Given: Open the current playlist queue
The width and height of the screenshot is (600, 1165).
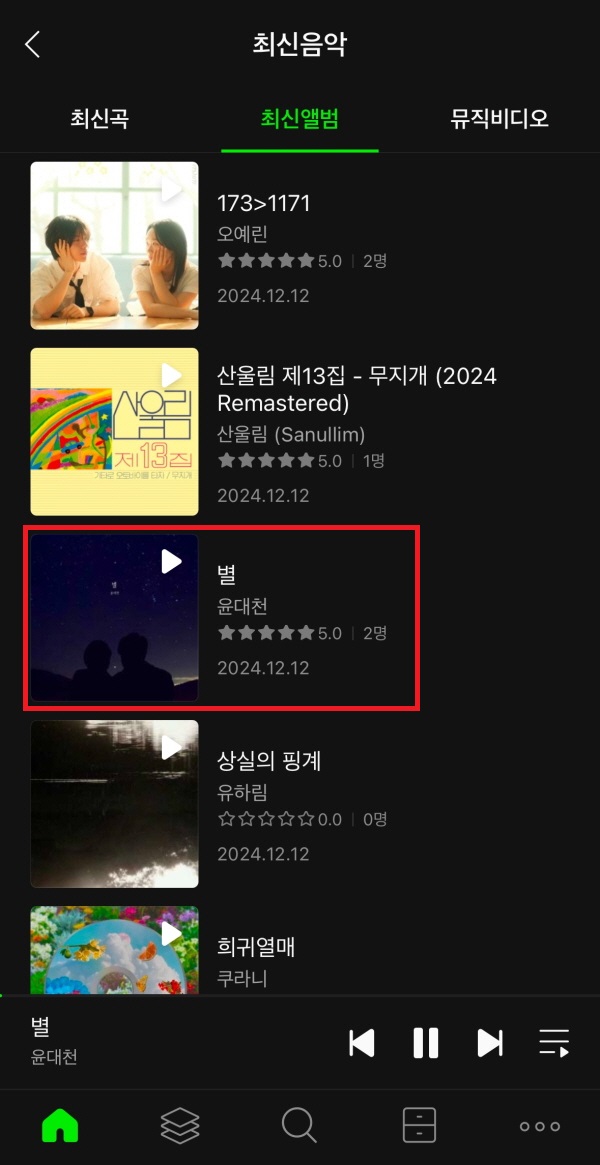Looking at the screenshot, I should 554,1042.
